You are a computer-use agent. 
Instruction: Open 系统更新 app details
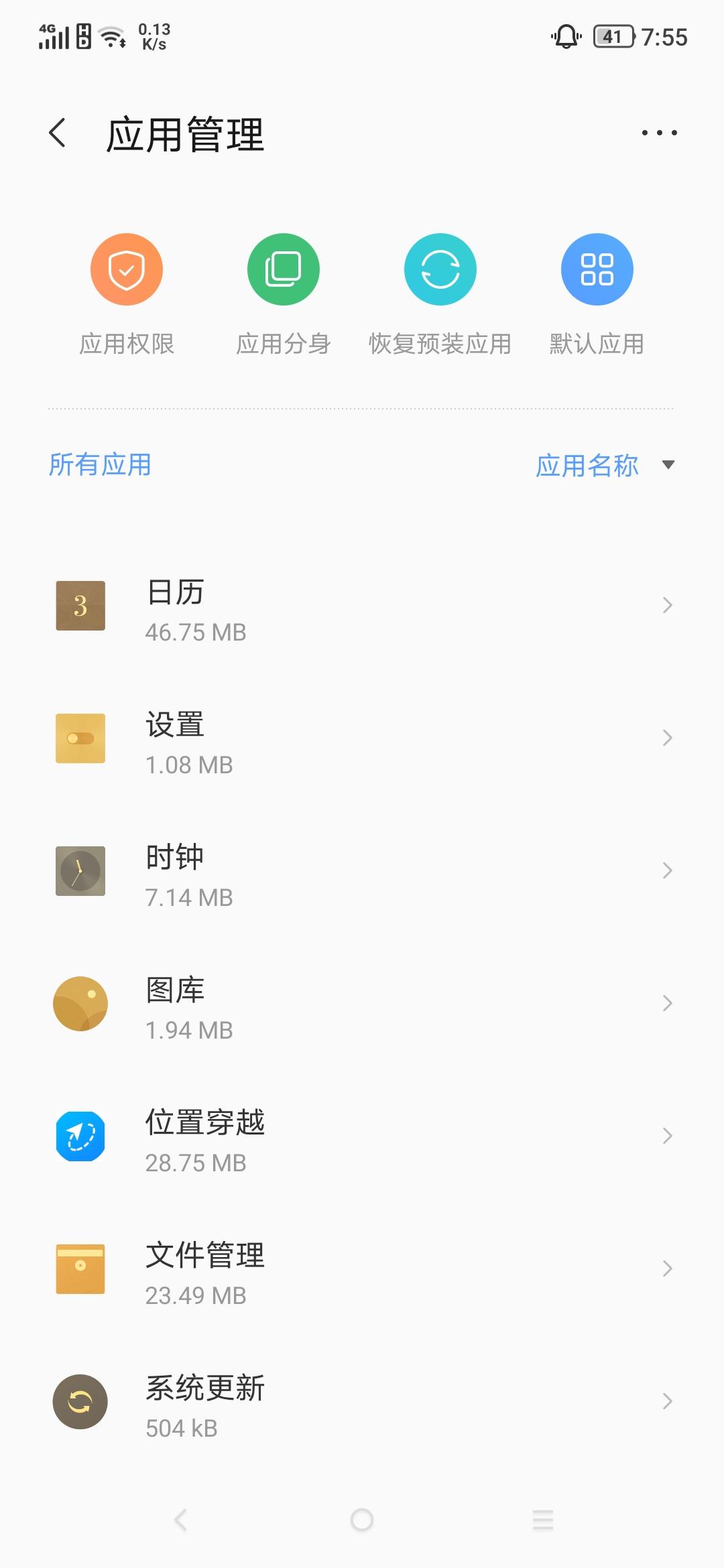tap(362, 1402)
